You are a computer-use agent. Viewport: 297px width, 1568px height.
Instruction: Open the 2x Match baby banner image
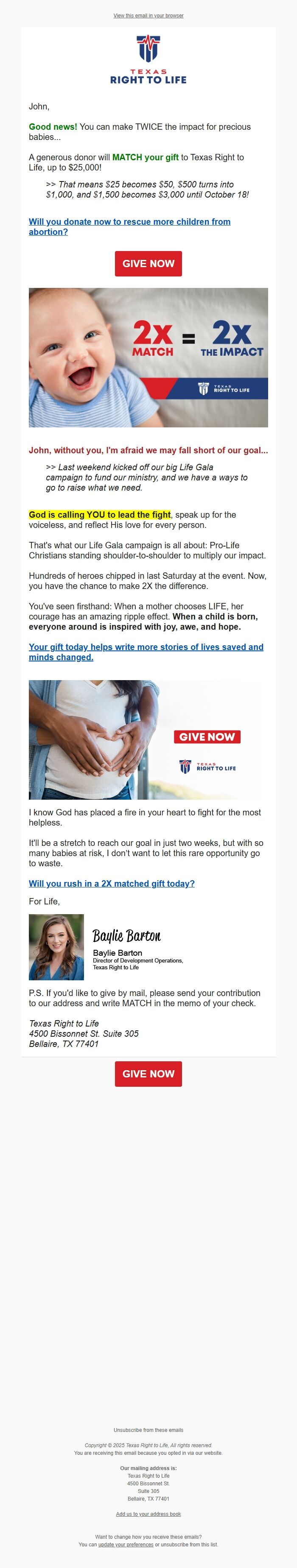[x=148, y=357]
